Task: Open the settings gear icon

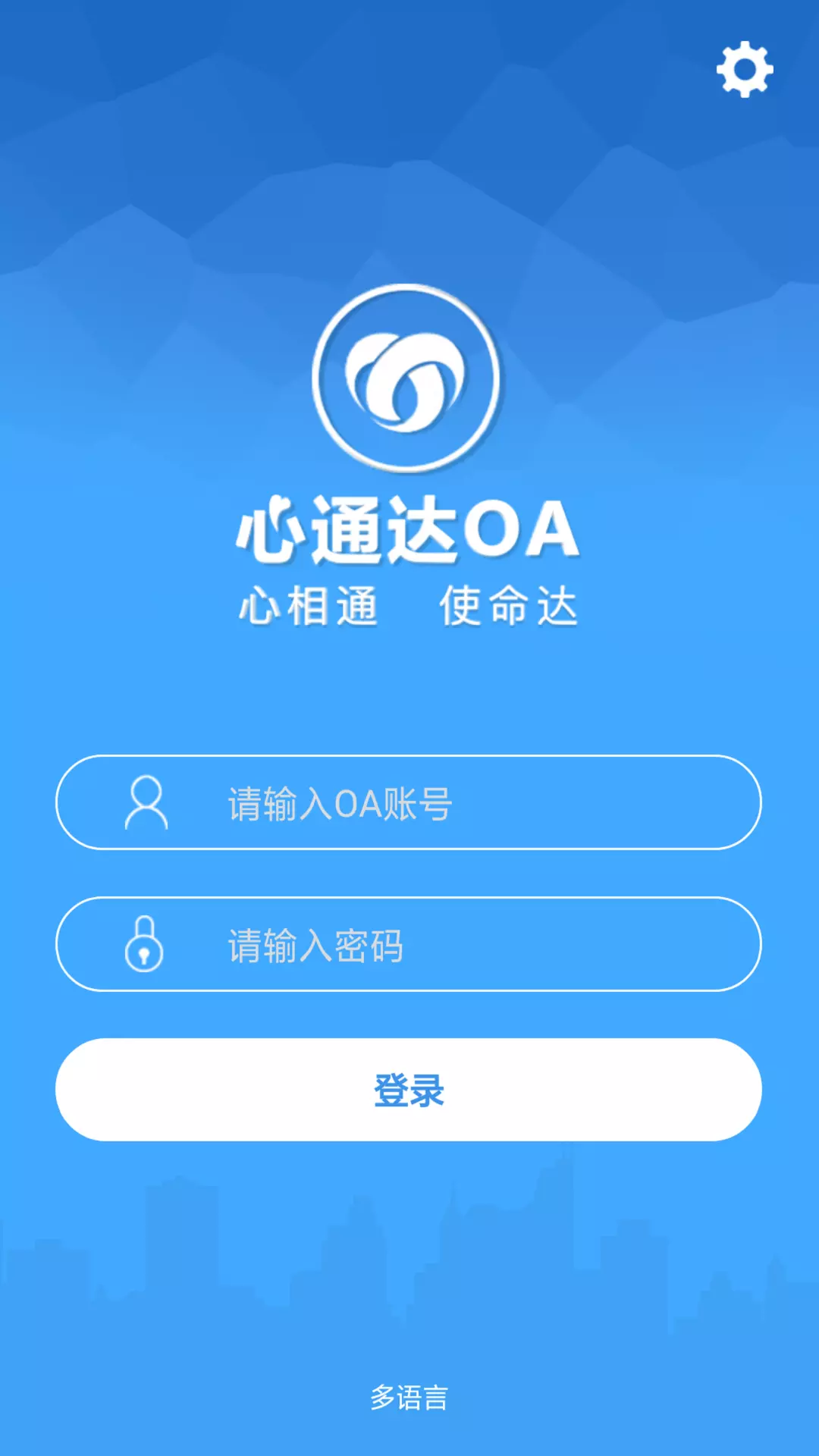Action: 745,69
